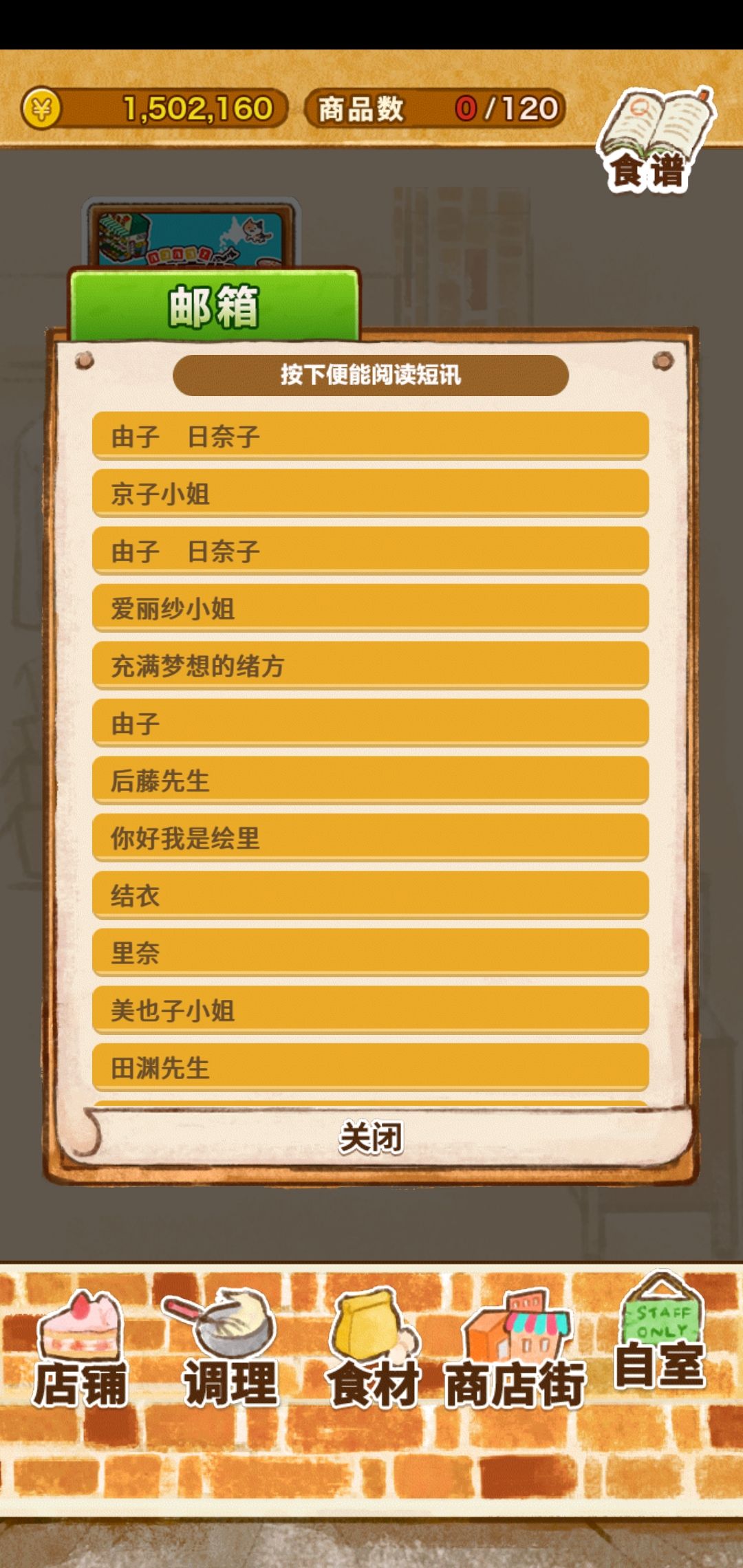Screen dimensions: 743x1568
Task: Open 结衣's message
Action: [371, 896]
